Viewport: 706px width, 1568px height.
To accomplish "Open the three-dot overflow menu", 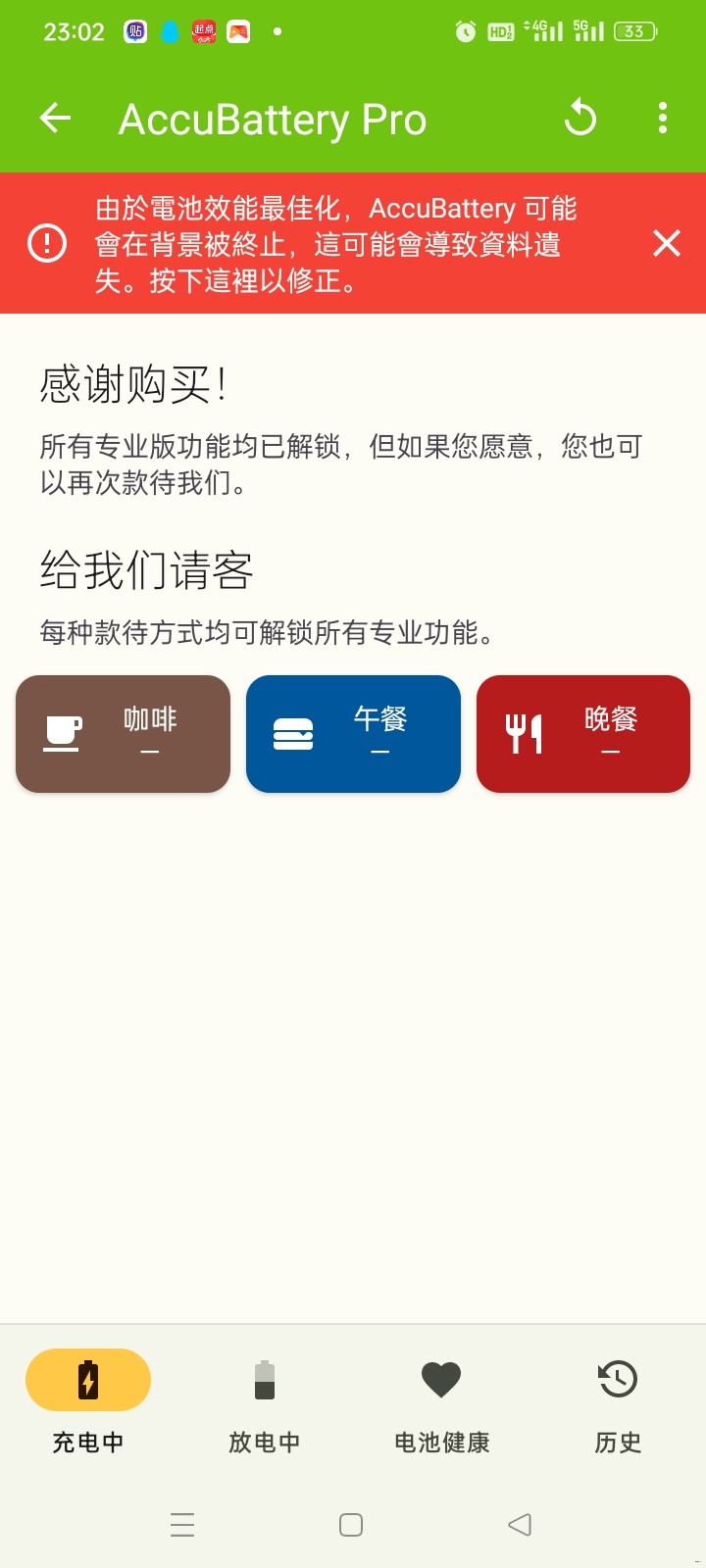I will pyautogui.click(x=662, y=118).
